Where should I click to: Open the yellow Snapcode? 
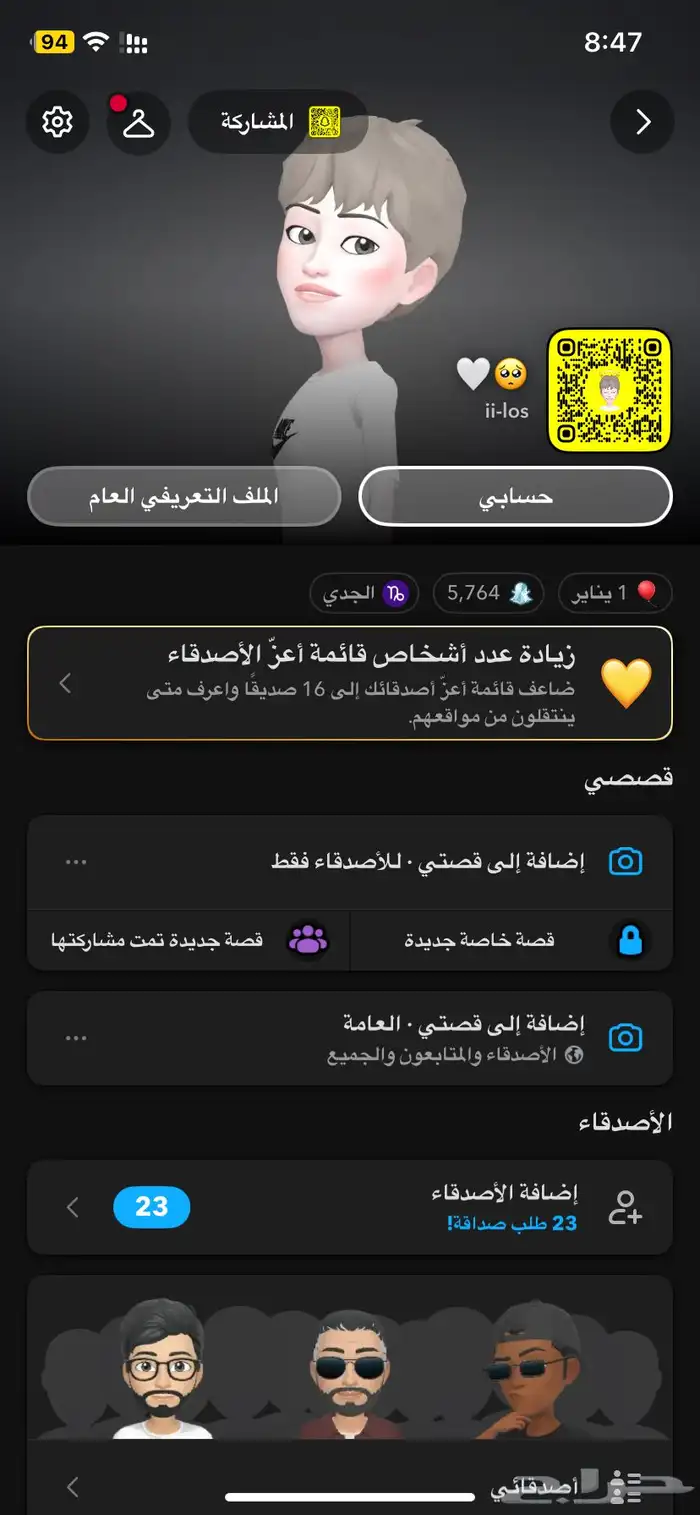click(x=609, y=390)
